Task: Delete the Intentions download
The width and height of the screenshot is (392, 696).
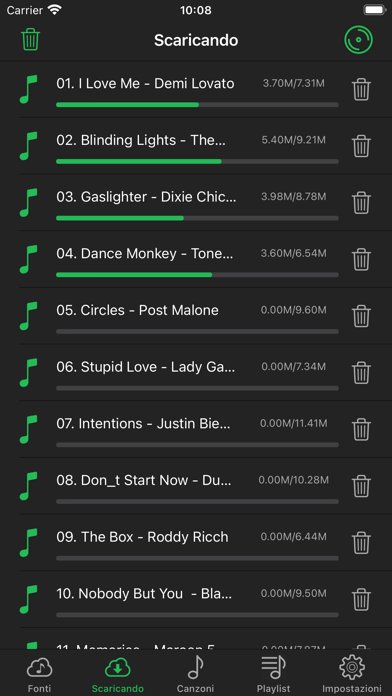Action: (361, 430)
